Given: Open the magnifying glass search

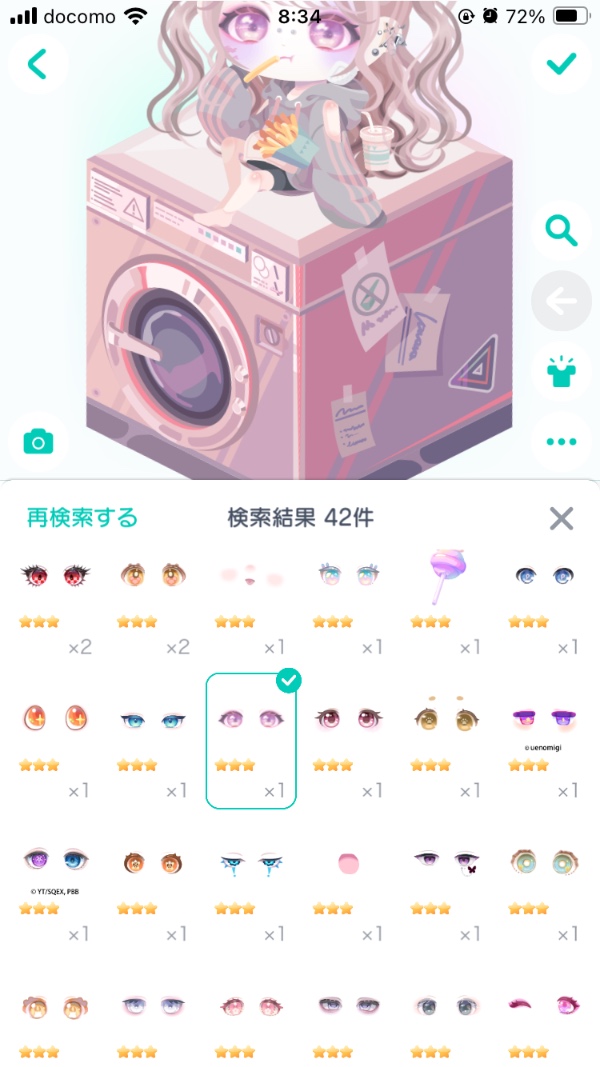Looking at the screenshot, I should coord(562,232).
